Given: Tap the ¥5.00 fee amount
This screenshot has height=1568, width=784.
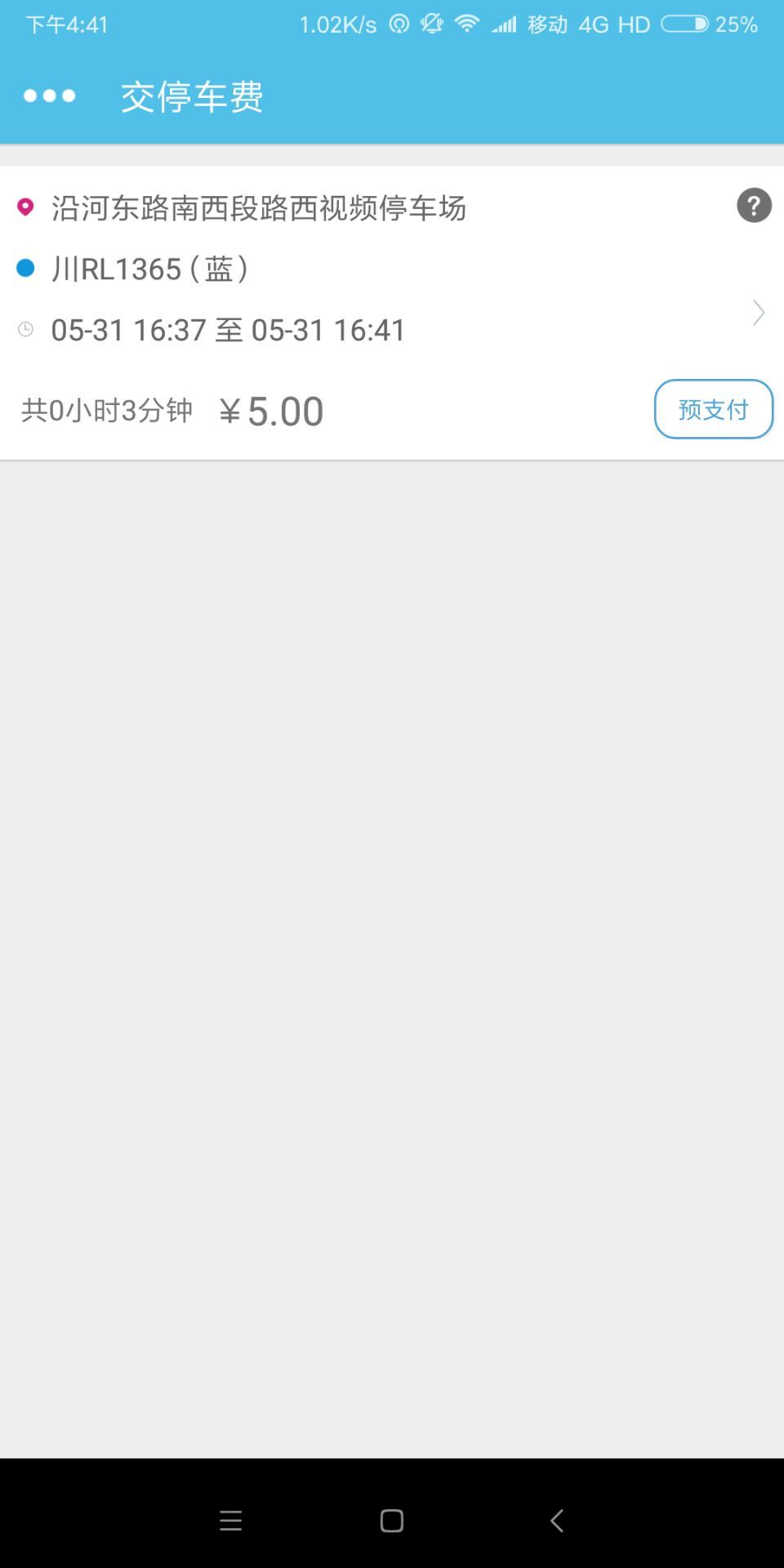Looking at the screenshot, I should [x=270, y=409].
